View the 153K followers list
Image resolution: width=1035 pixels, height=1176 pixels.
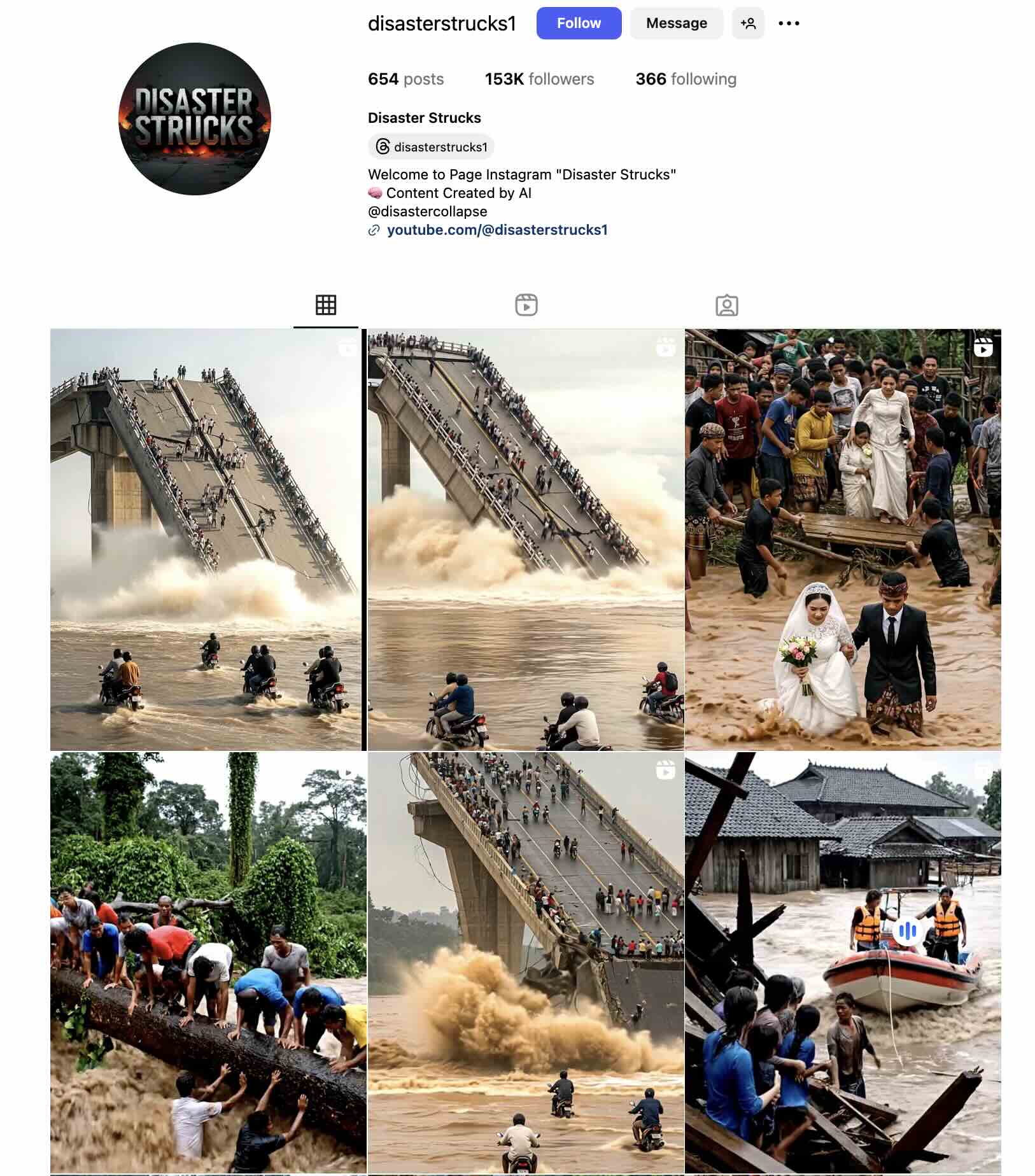(539, 79)
